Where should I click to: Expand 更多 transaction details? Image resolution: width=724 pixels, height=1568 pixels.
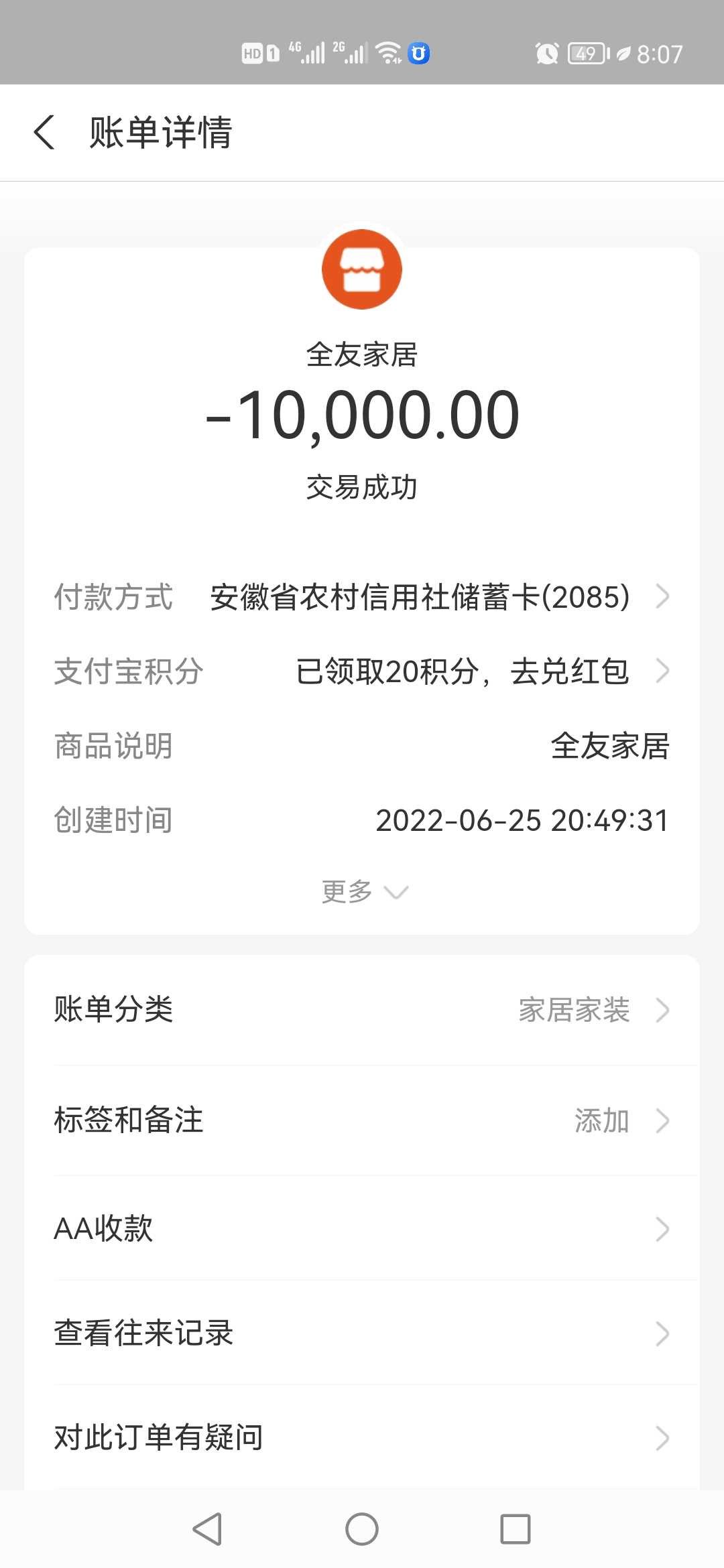coord(363,892)
